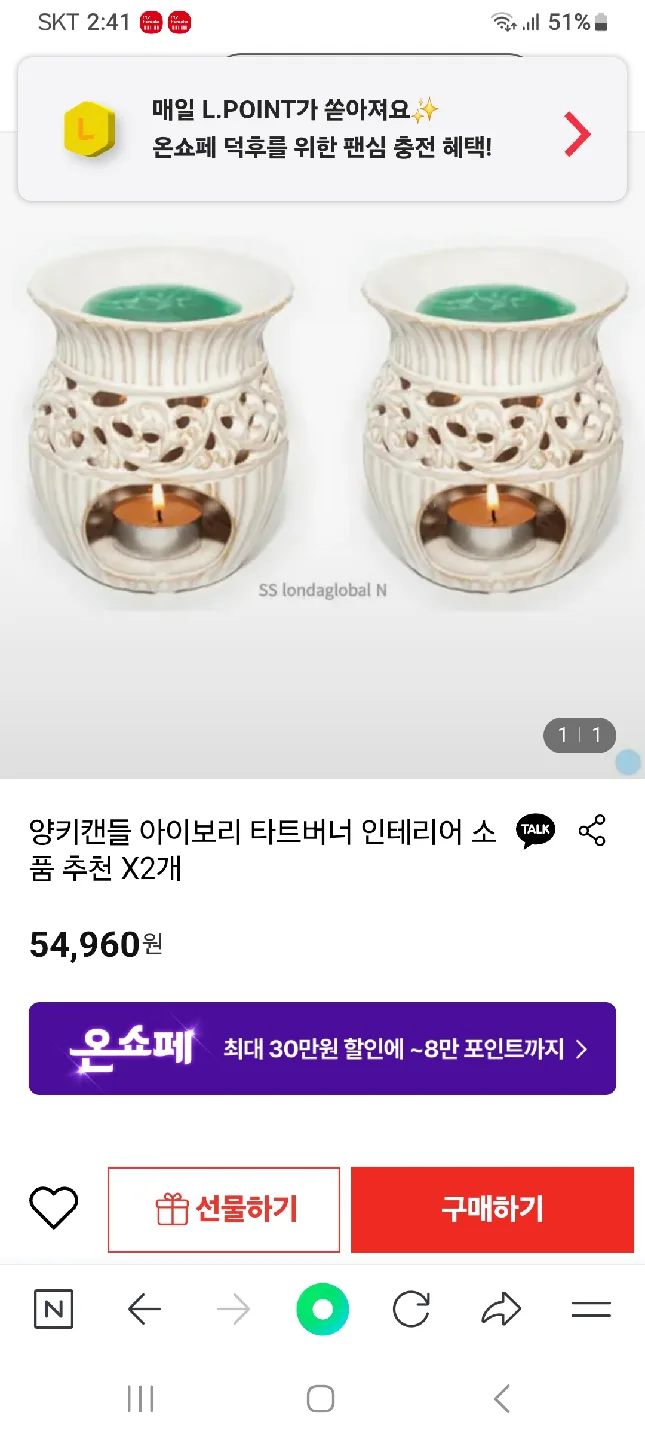Share product via KakaoTalk
645x1440 pixels.
[x=535, y=831]
